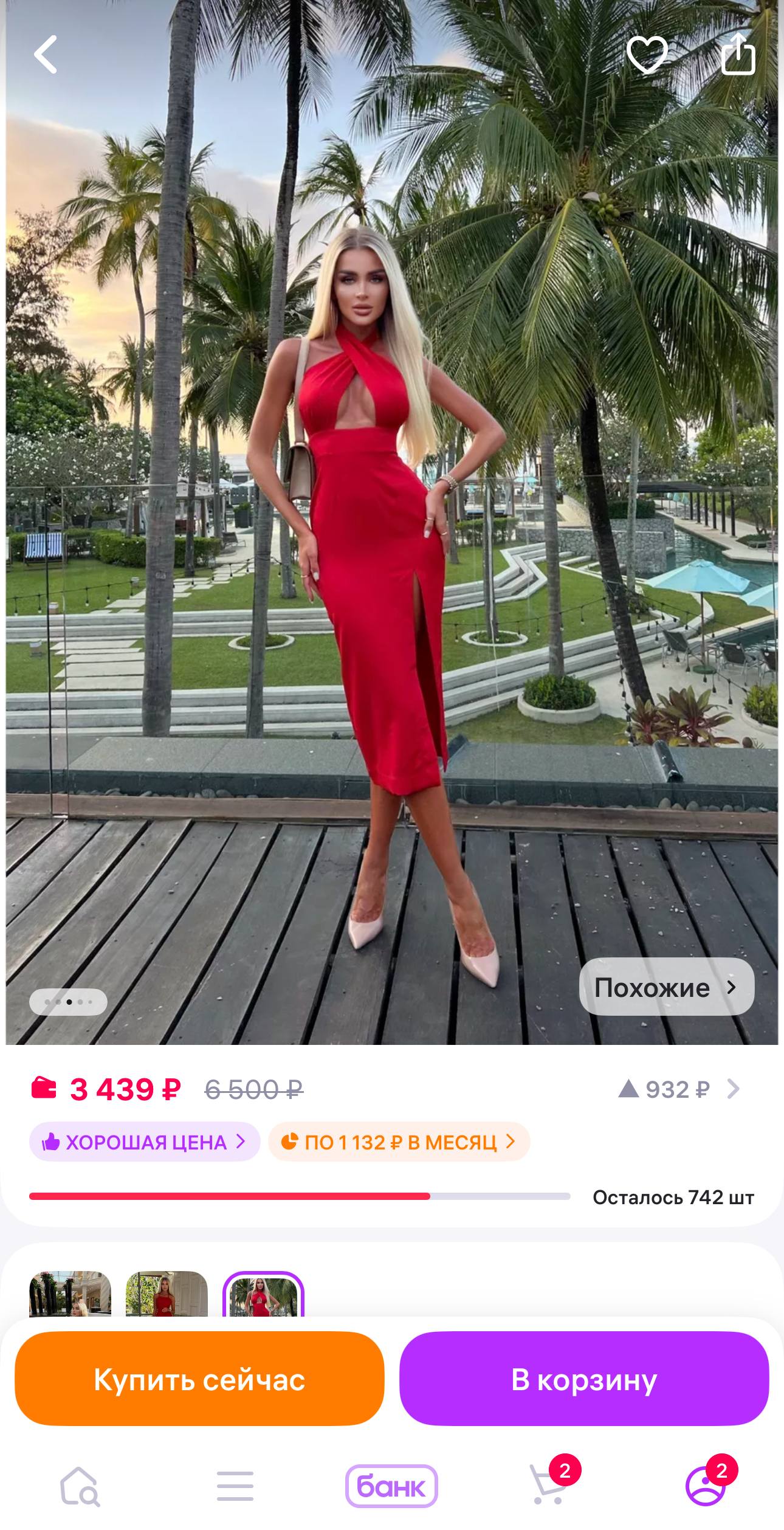Screen dimensions: 784x1530
Task: Open the ХОРОШАЯ ЦЕНА badge
Action: click(x=145, y=1142)
